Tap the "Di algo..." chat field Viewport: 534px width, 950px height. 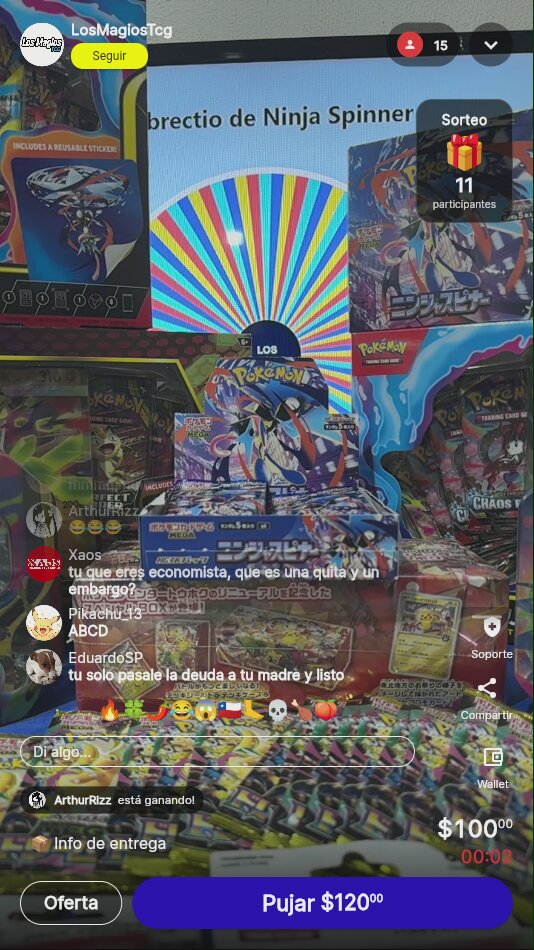(218, 752)
